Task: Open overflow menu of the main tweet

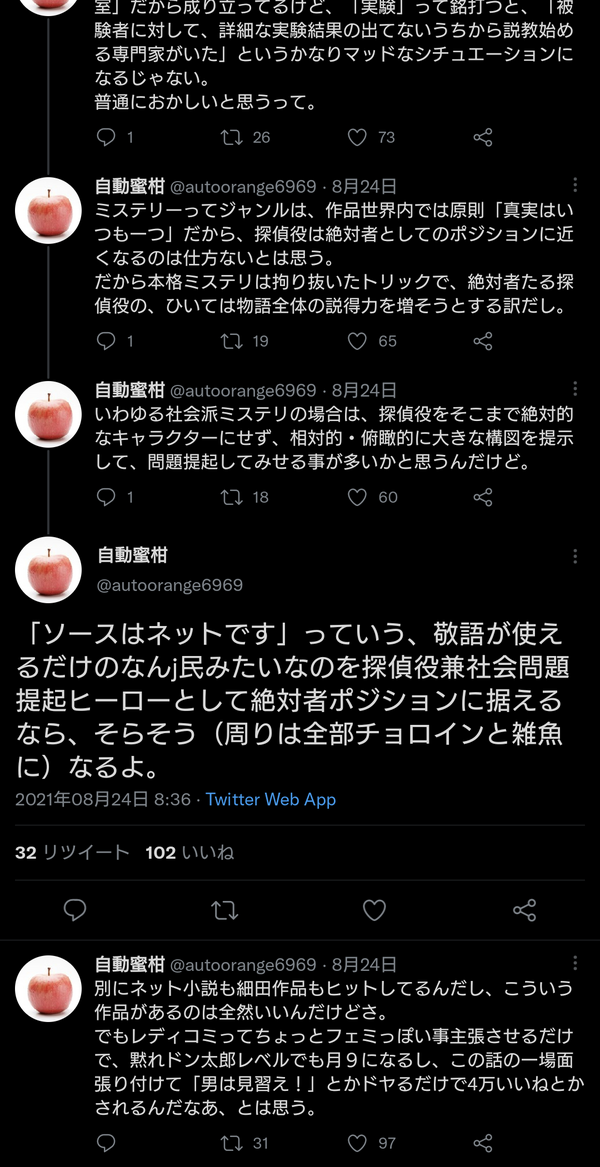Action: [575, 556]
